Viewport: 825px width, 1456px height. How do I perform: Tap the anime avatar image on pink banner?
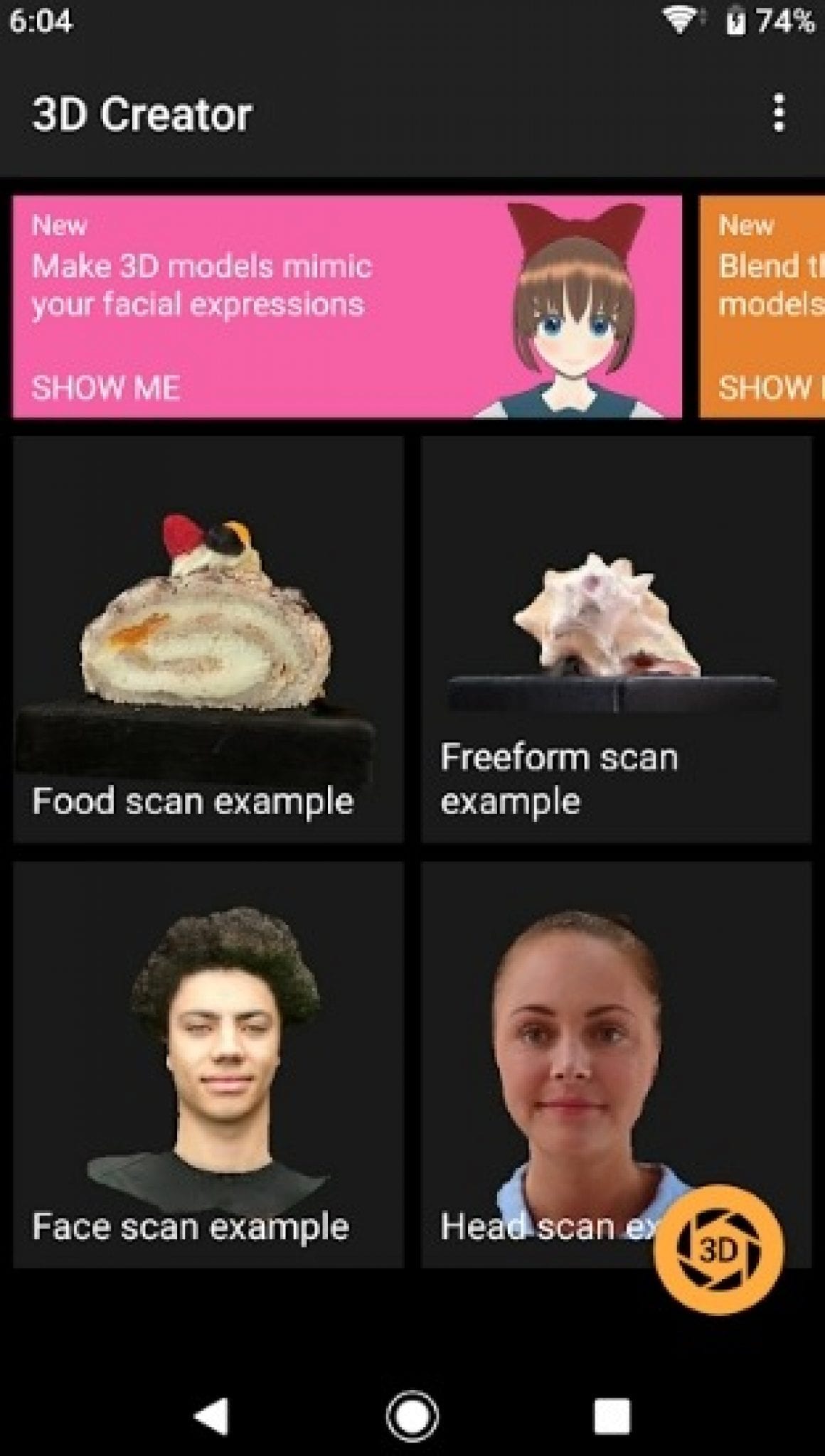[576, 306]
